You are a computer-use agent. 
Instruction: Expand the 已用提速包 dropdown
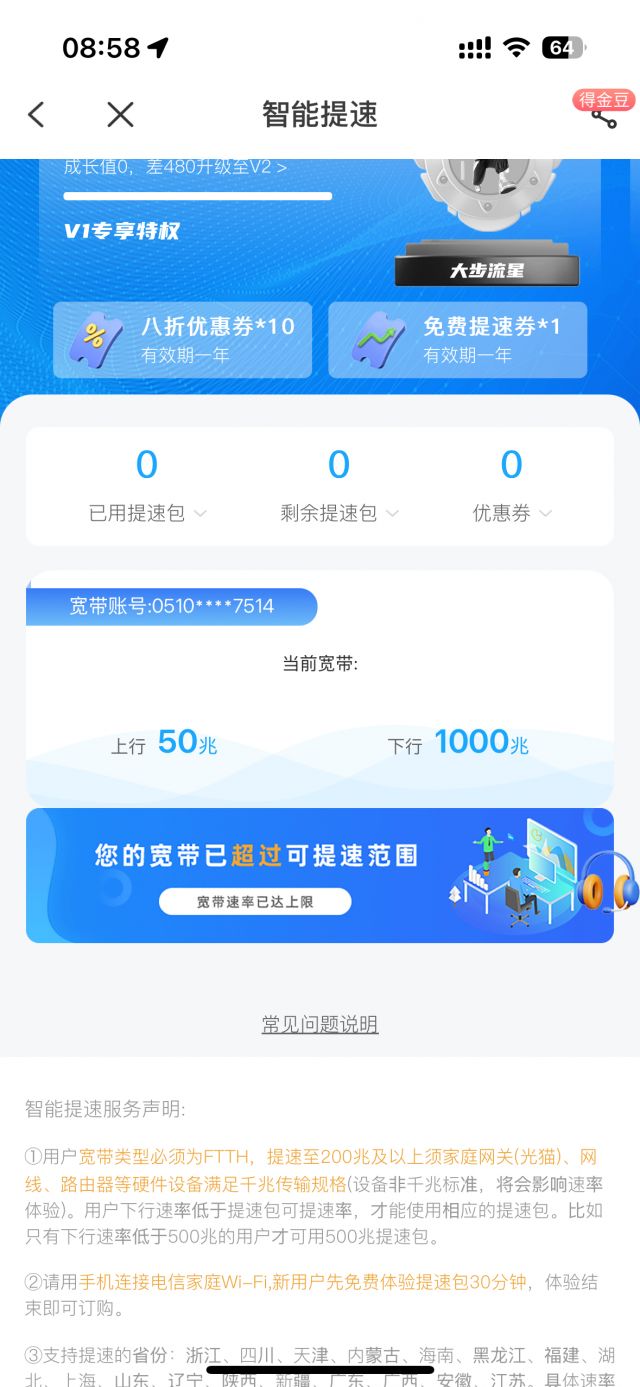(147, 513)
